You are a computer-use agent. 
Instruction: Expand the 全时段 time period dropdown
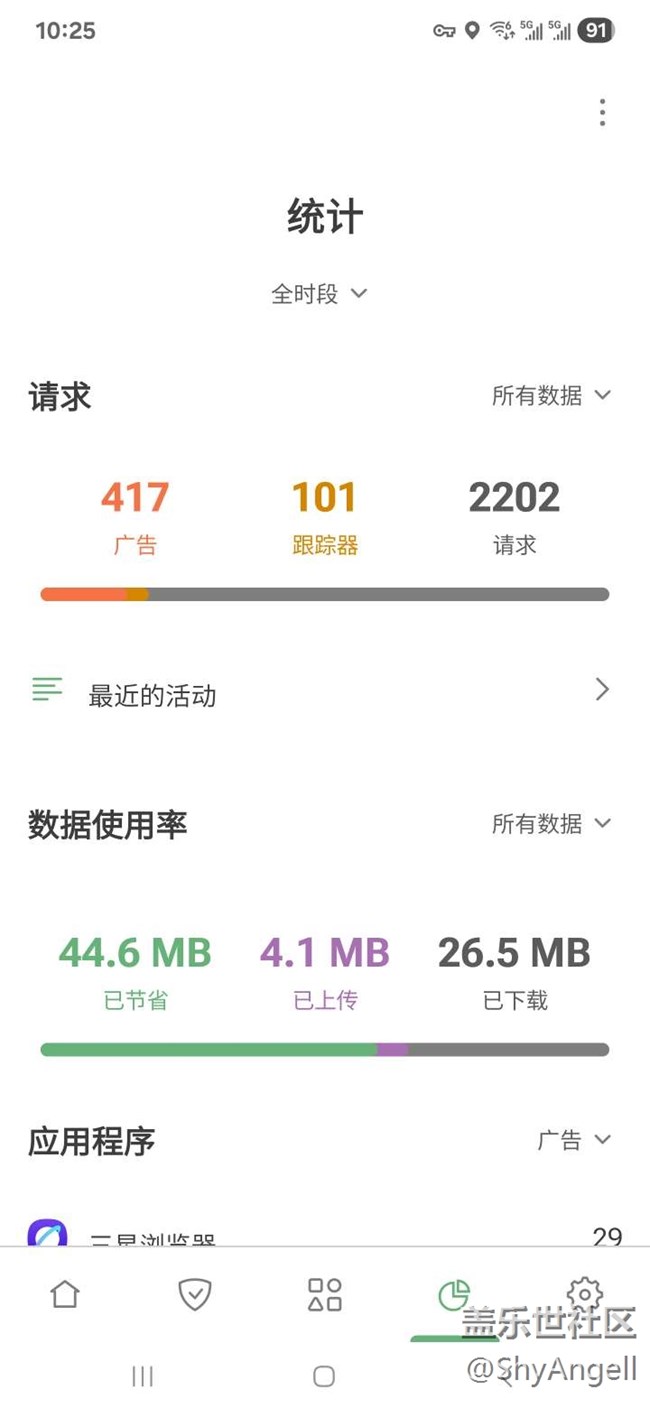click(319, 294)
